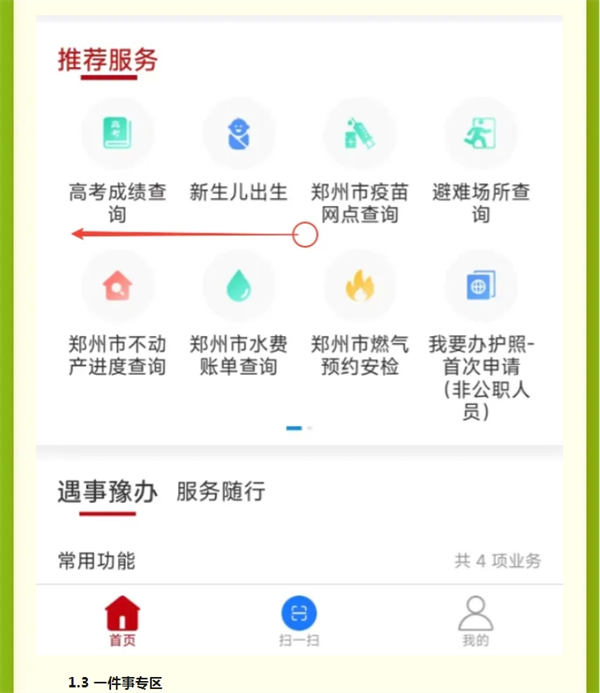
Task: Open 高考成绩查询 service
Action: click(x=118, y=134)
